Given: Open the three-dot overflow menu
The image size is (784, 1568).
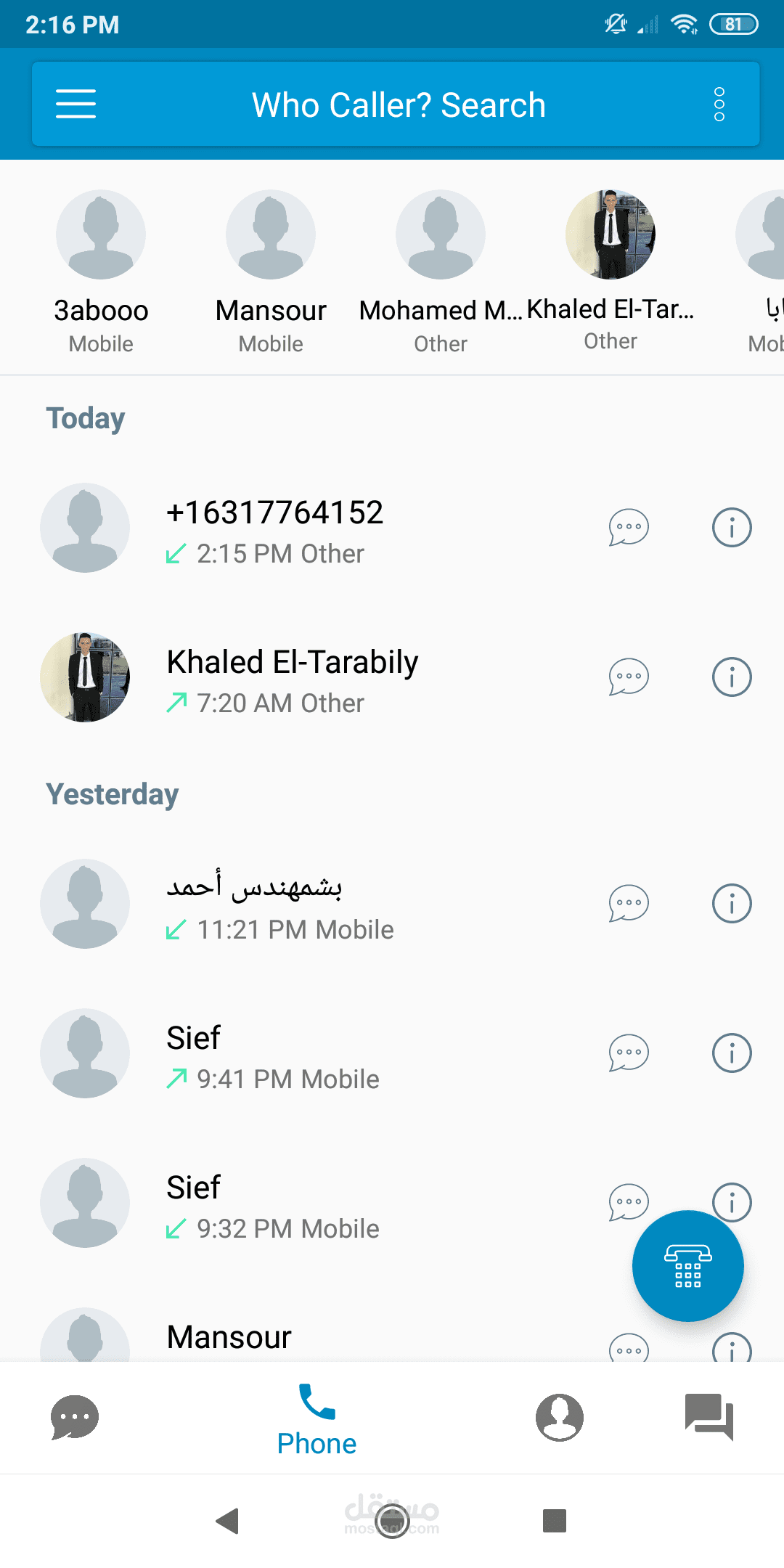Looking at the screenshot, I should 719,104.
